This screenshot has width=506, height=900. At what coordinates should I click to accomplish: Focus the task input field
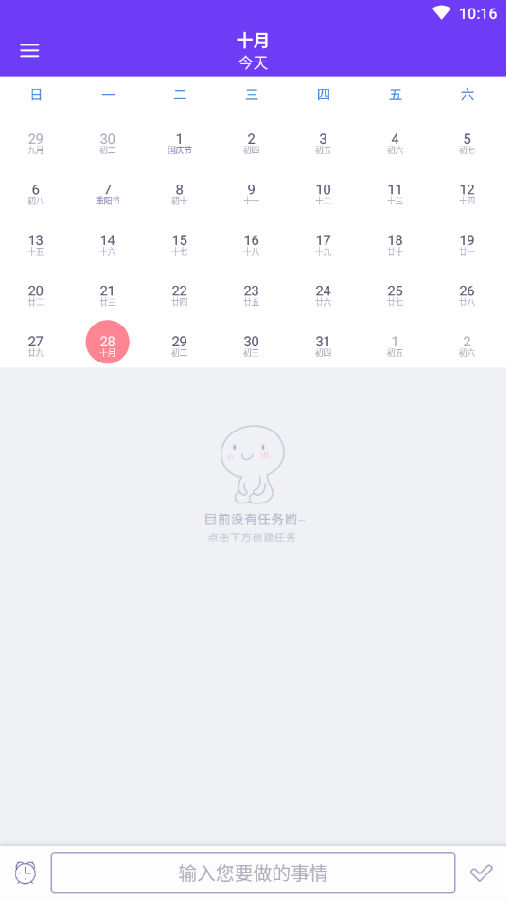point(253,873)
